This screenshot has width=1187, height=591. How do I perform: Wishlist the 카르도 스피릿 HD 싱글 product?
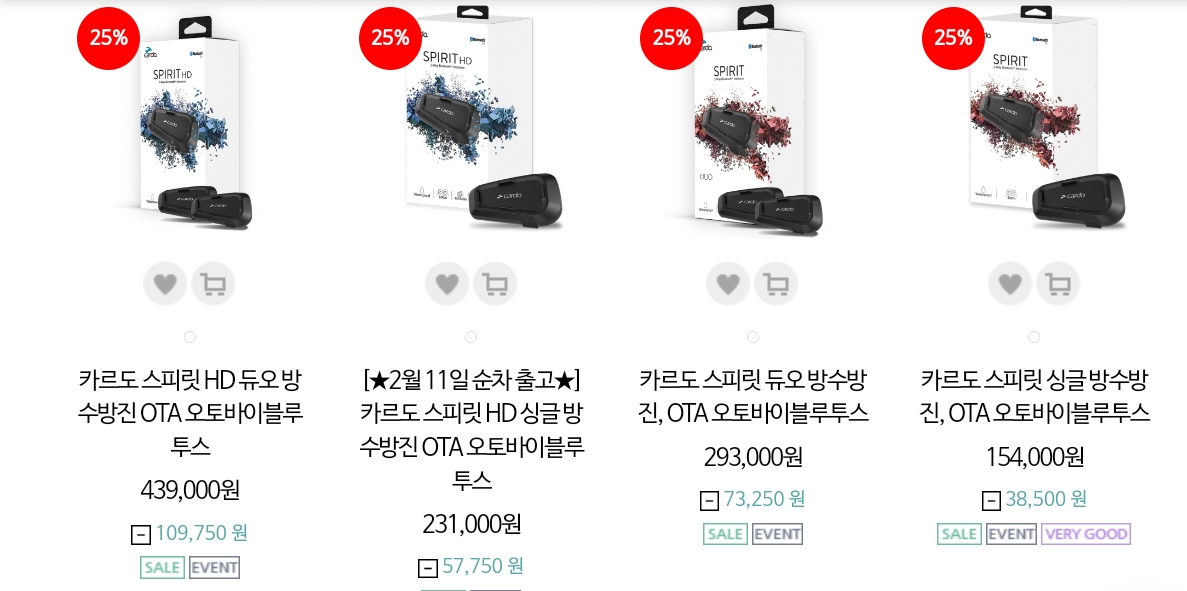447,284
